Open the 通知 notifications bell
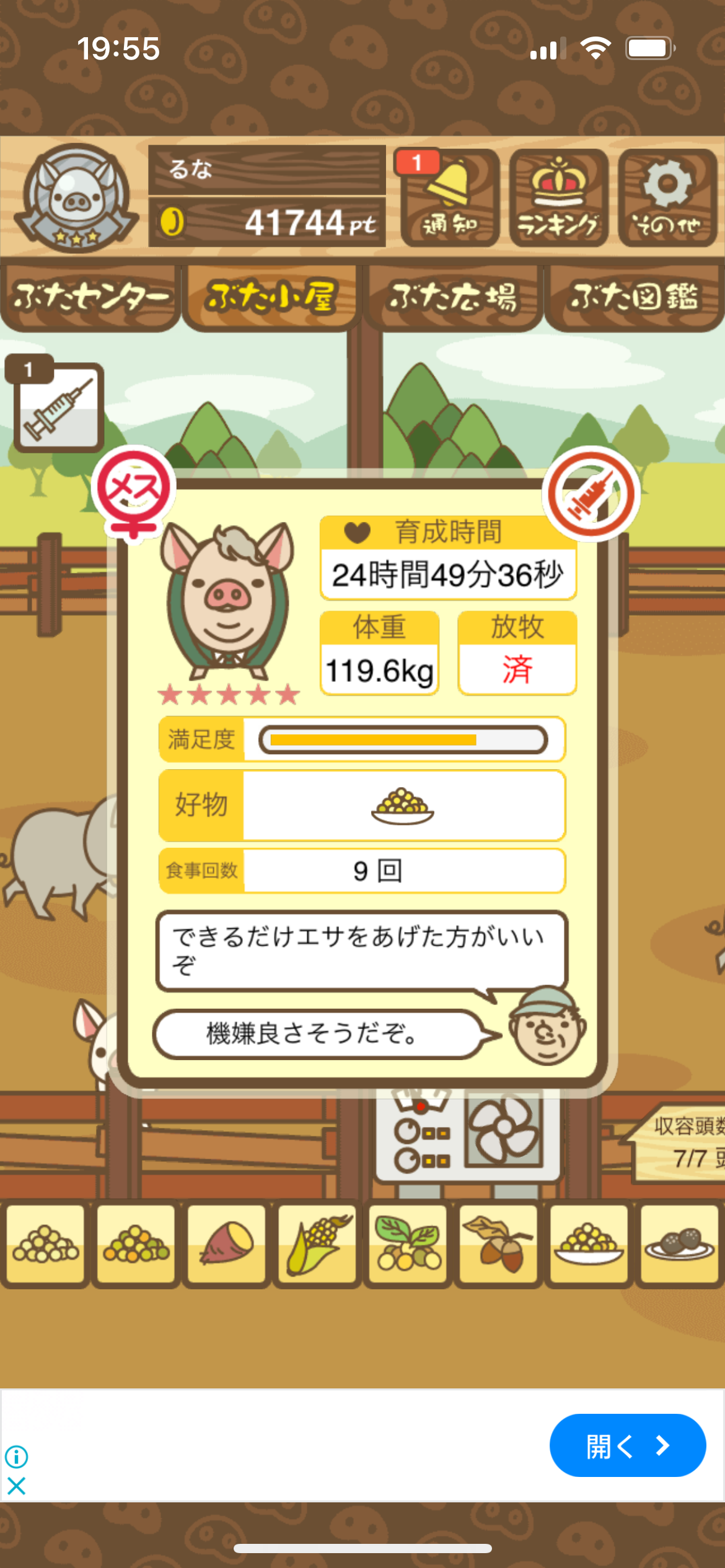 [x=450, y=198]
